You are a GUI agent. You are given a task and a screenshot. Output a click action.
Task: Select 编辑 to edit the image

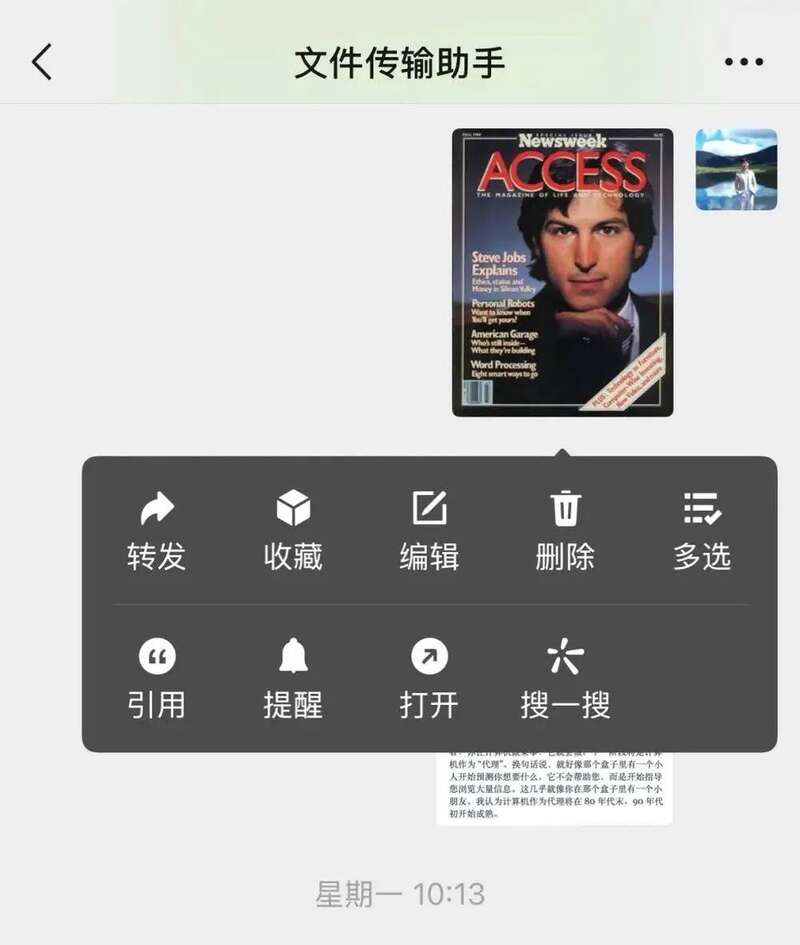(429, 531)
